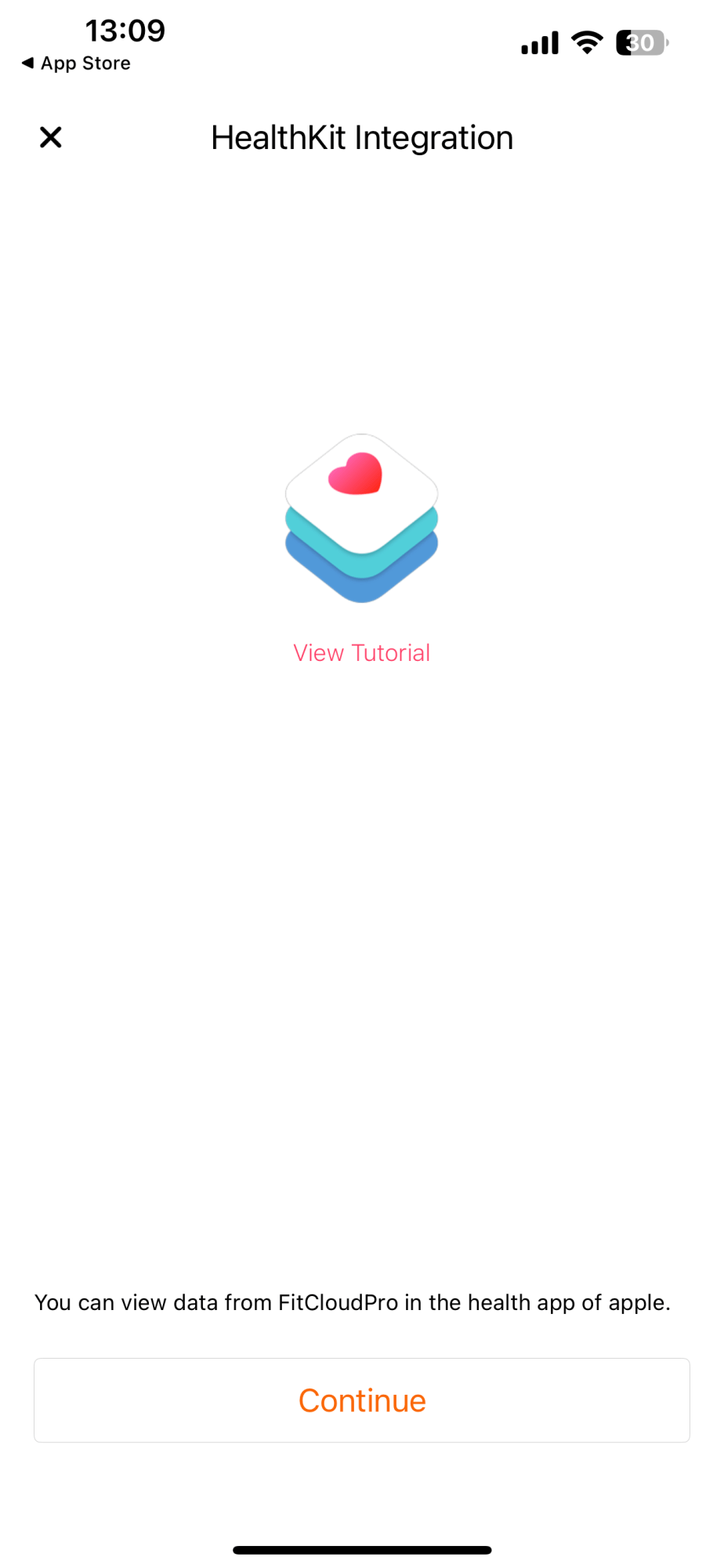Screen dimensions: 724x1568
Task: Tap Continue to enable HealthKit
Action: click(x=361, y=1400)
